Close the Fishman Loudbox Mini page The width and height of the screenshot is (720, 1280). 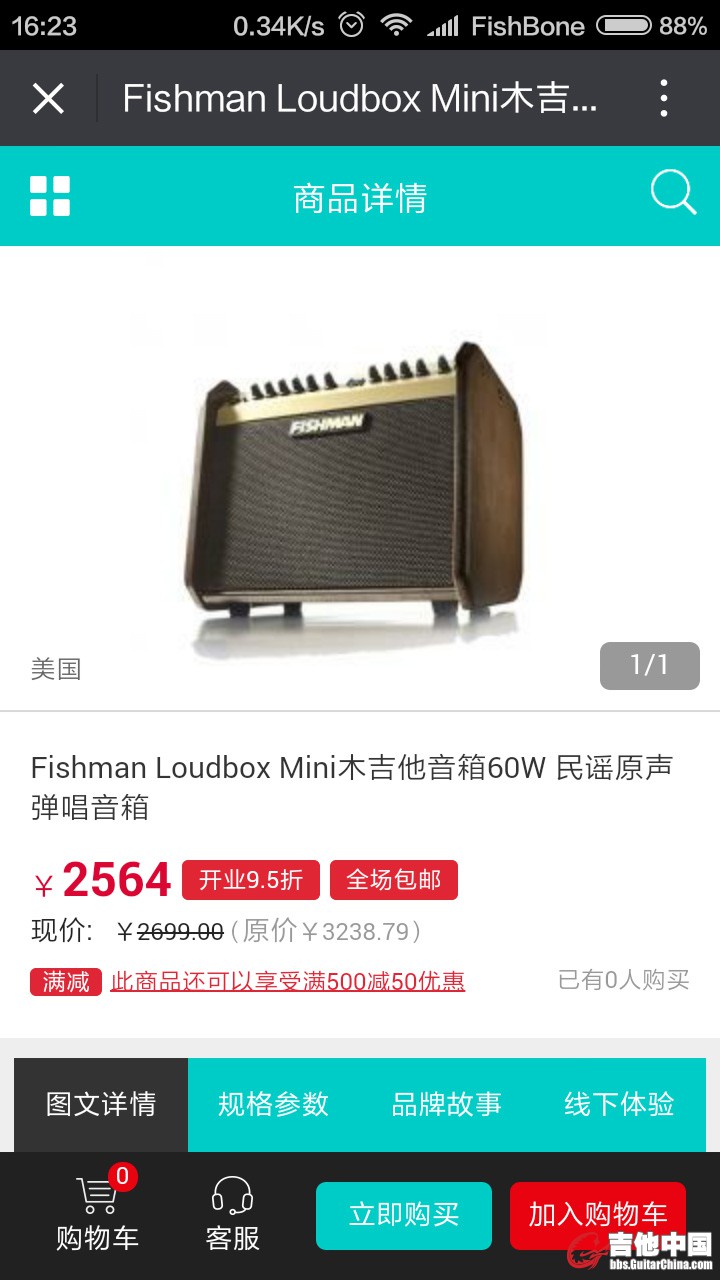tap(48, 98)
